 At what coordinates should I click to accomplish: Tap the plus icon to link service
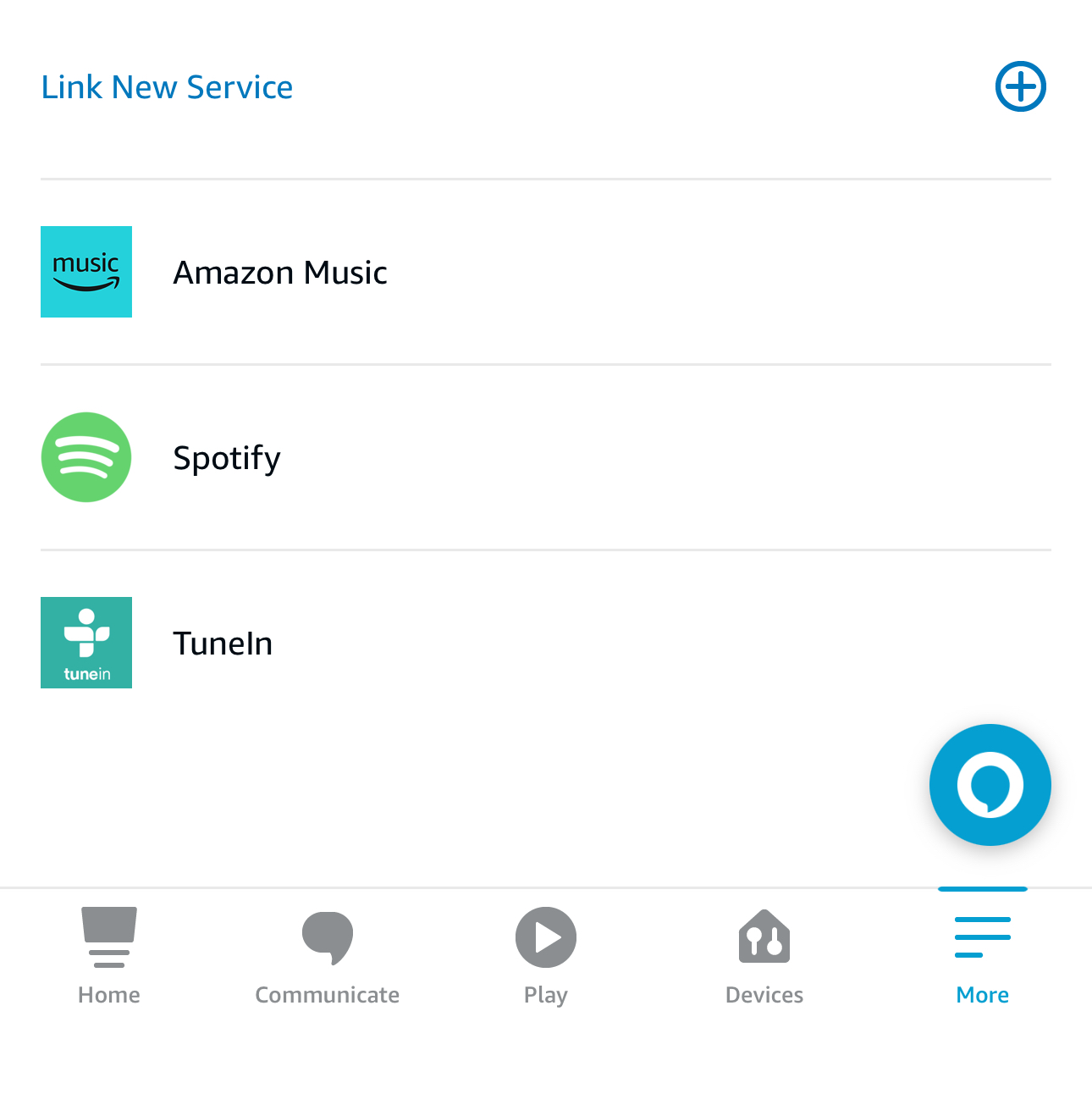coord(1020,86)
